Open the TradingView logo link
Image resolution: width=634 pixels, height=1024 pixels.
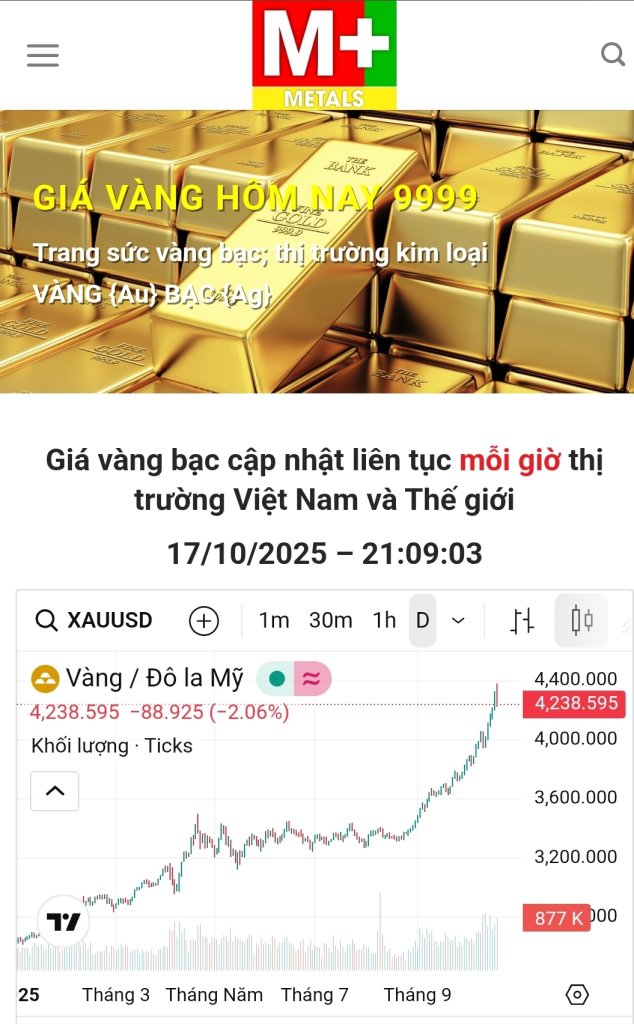coord(63,922)
